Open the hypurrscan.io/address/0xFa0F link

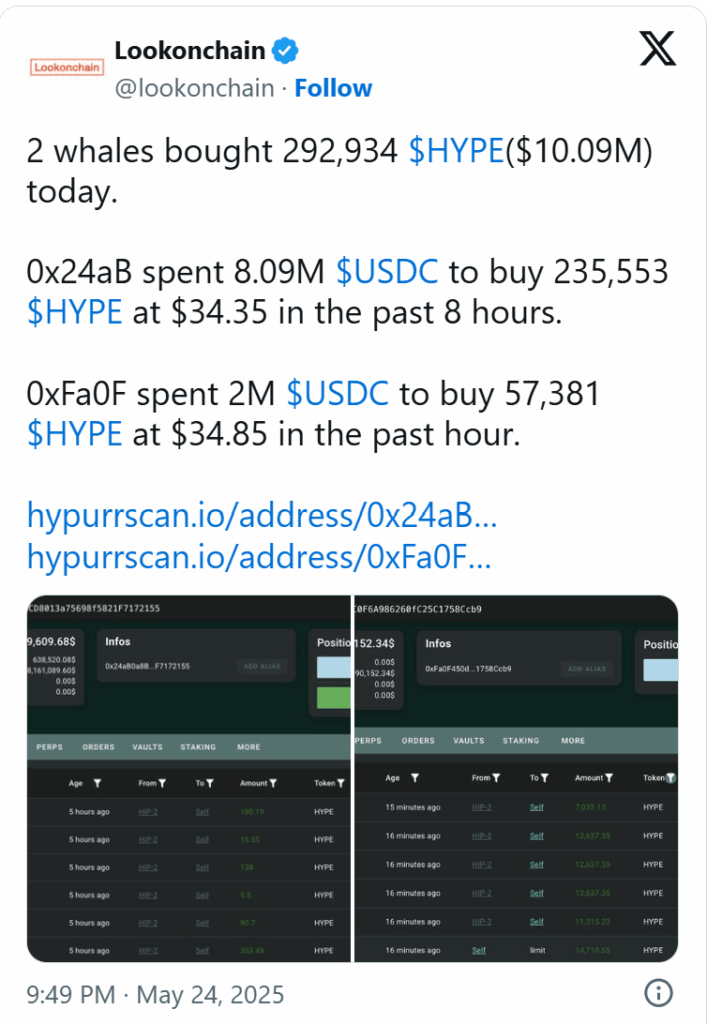click(258, 556)
